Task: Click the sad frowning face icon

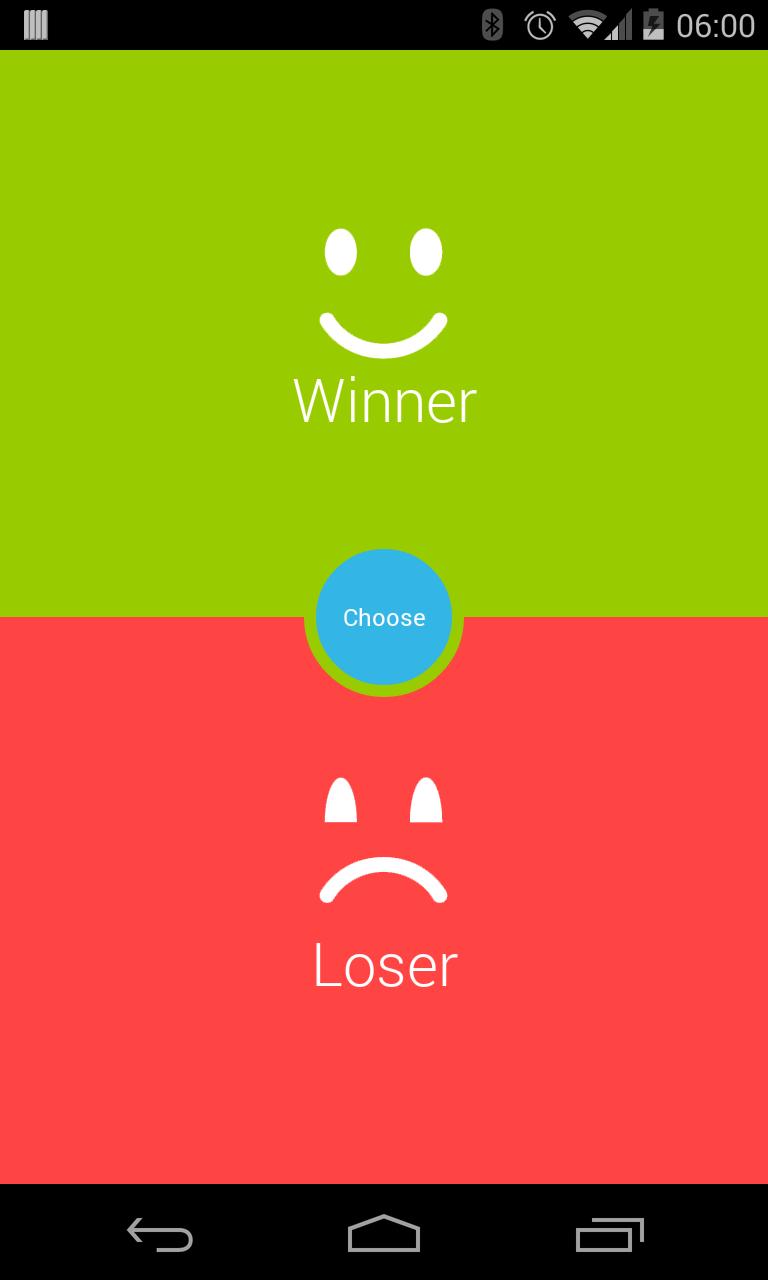Action: point(384,840)
